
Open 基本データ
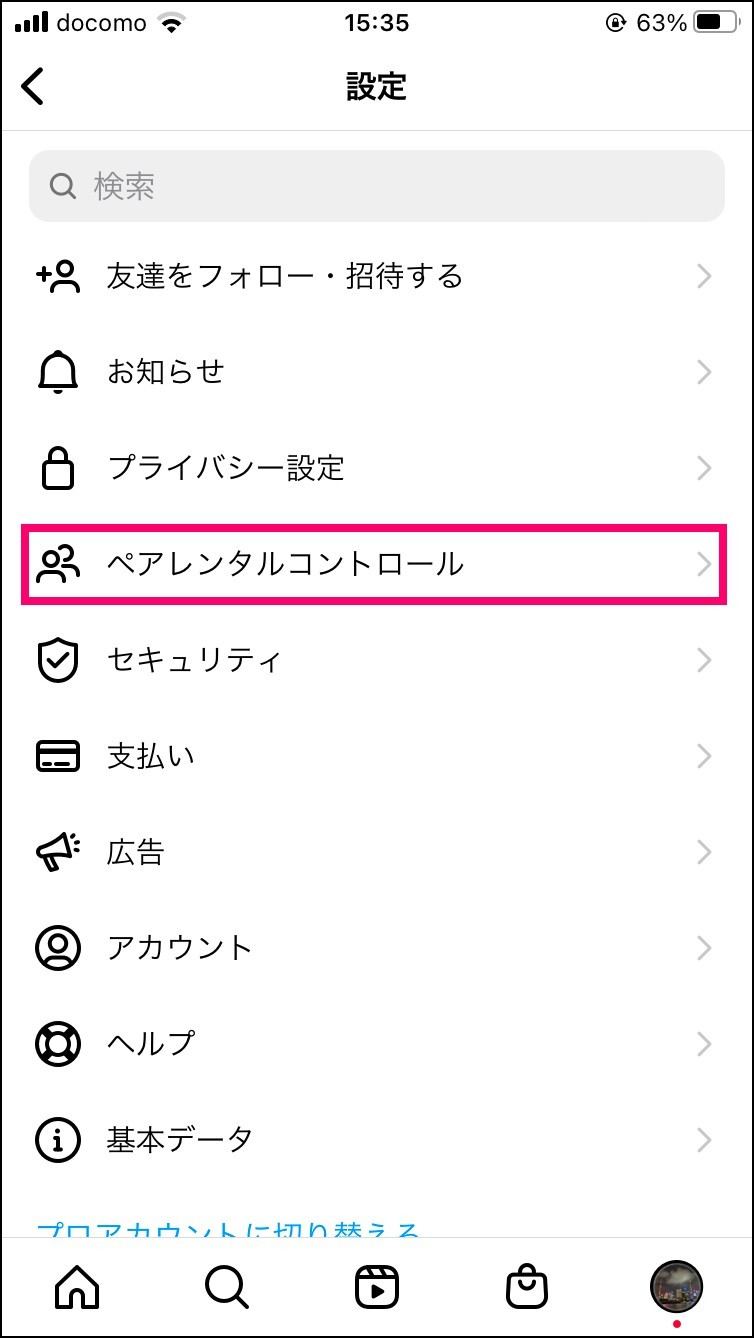point(377,1140)
